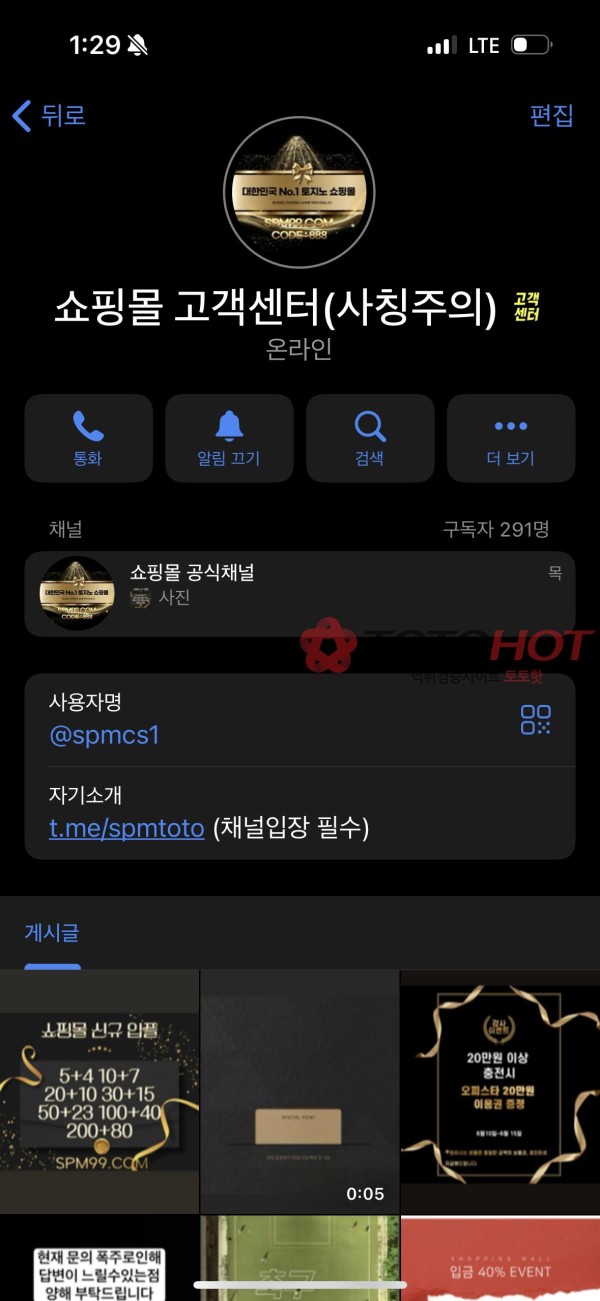Viewport: 600px width, 1301px height.
Task: Open the t.me/spmtoto link
Action: tap(127, 828)
